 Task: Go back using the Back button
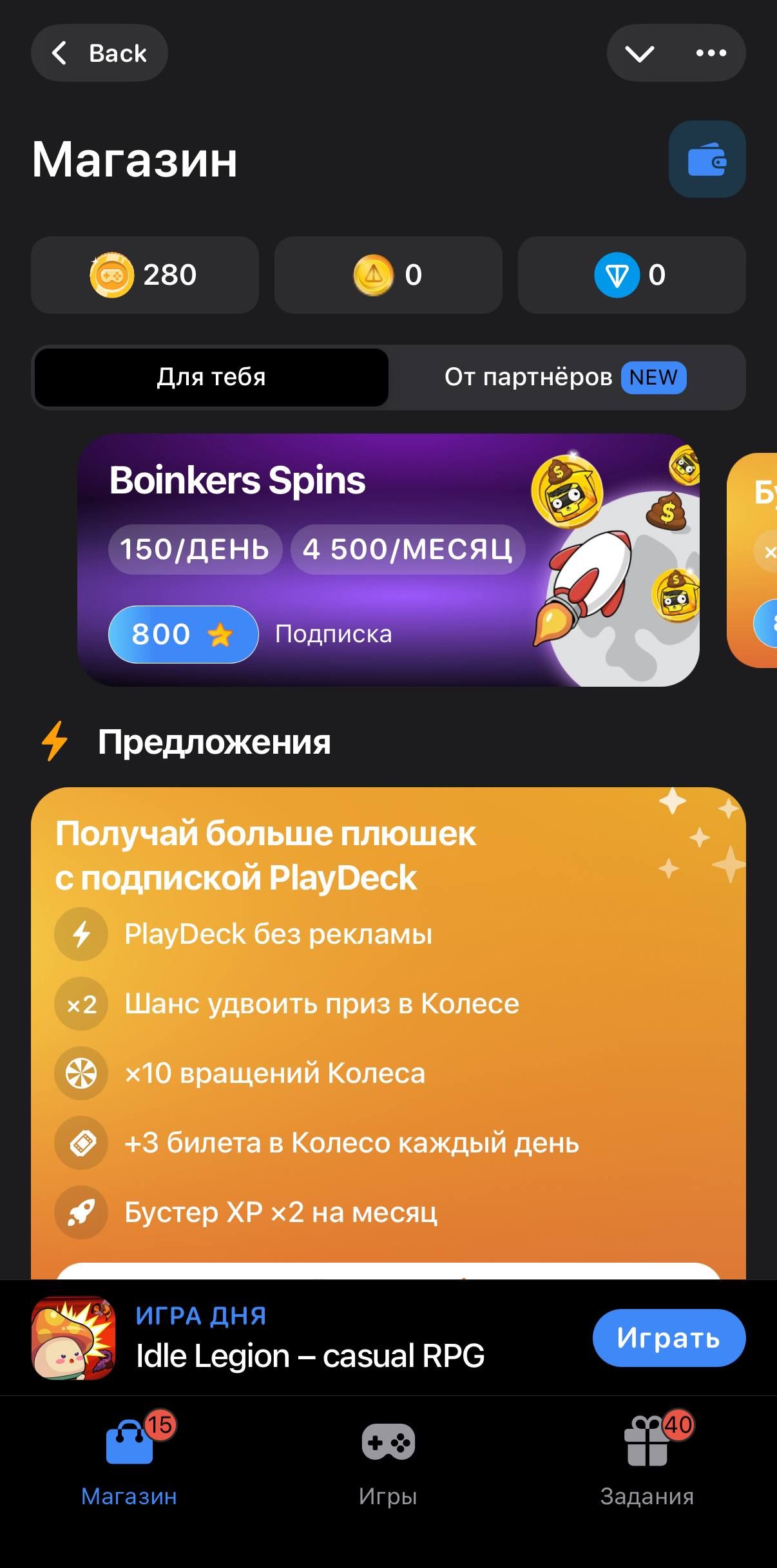tap(99, 53)
